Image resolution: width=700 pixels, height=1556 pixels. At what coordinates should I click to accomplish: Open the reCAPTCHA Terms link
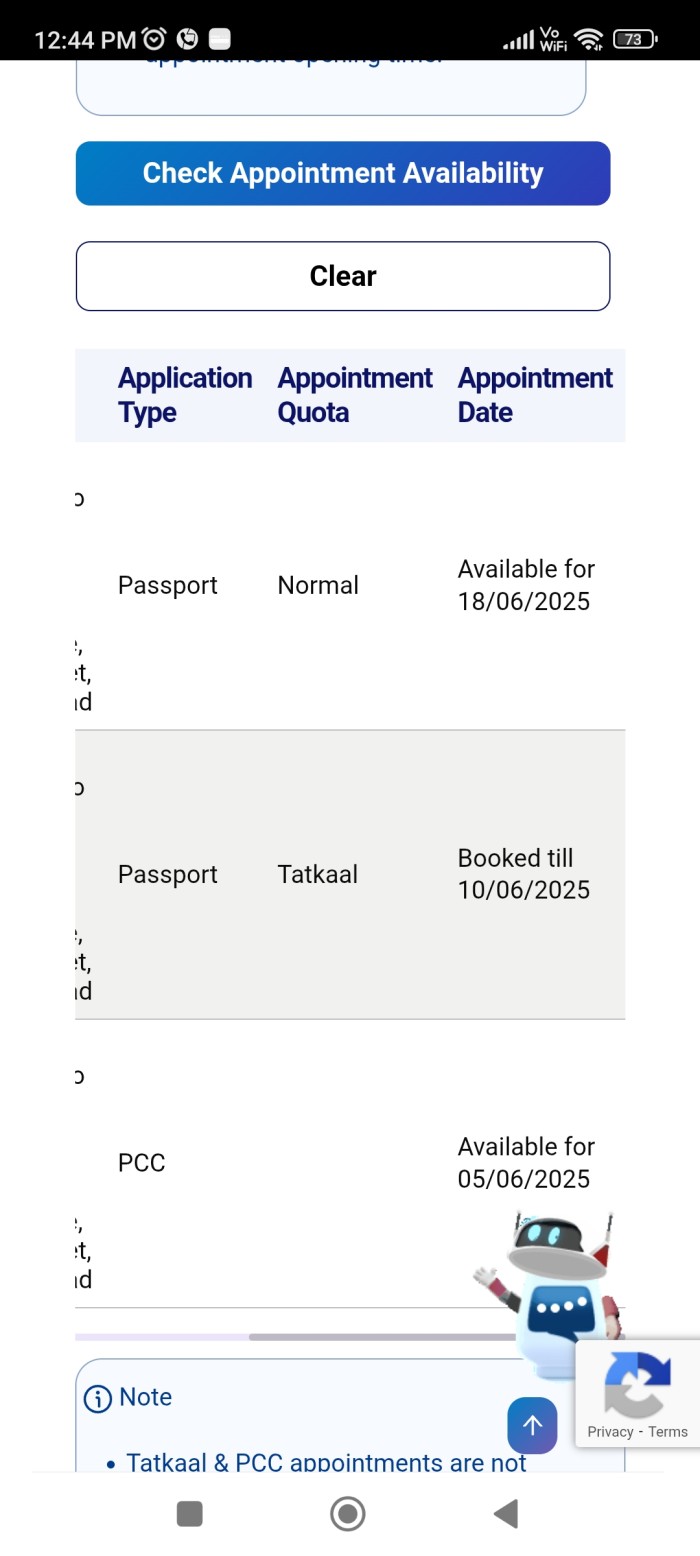[668, 1432]
